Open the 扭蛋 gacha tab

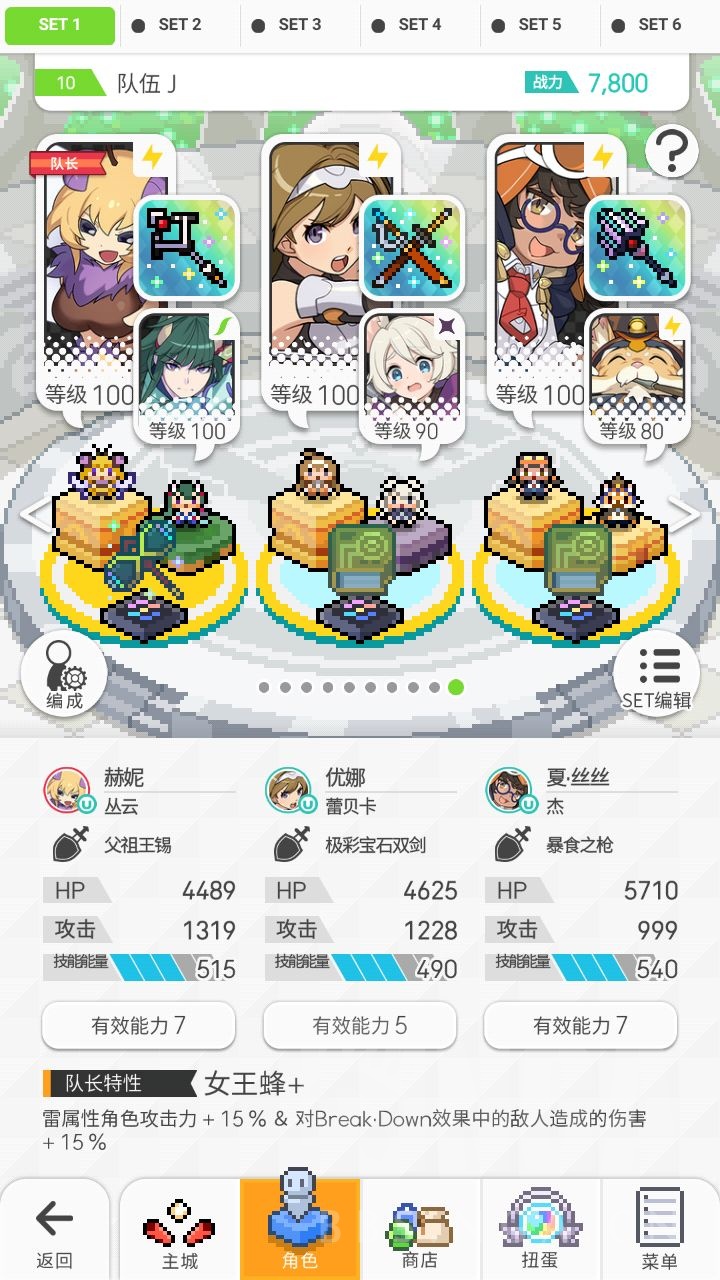540,1232
